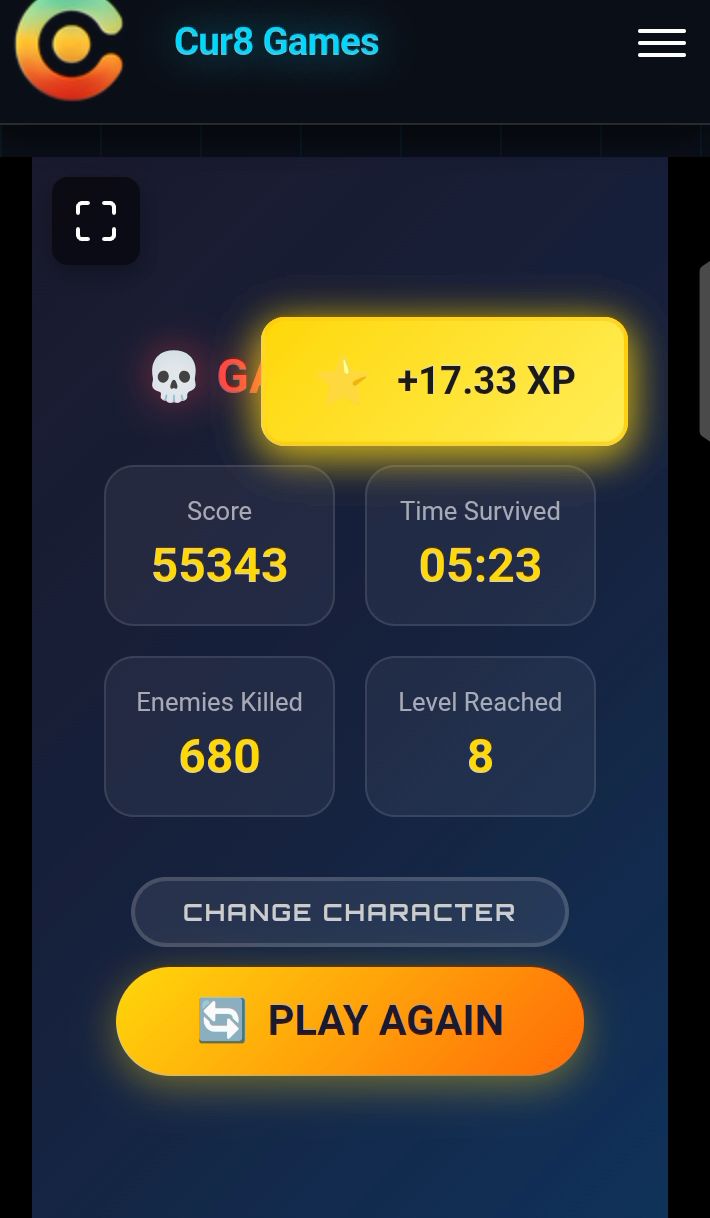
Task: Open the Cur8 Games home link
Action: click(x=276, y=42)
